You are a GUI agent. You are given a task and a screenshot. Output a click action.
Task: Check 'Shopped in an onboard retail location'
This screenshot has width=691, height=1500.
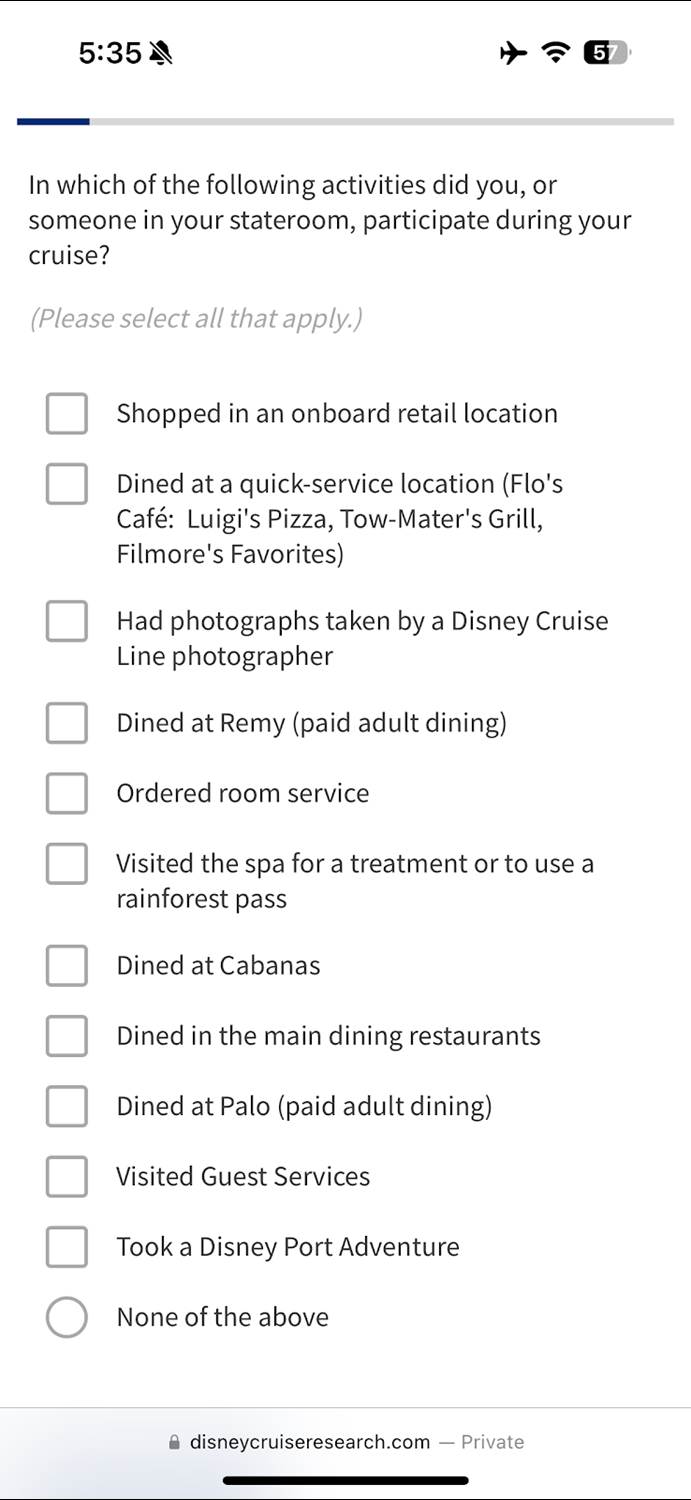pos(67,414)
